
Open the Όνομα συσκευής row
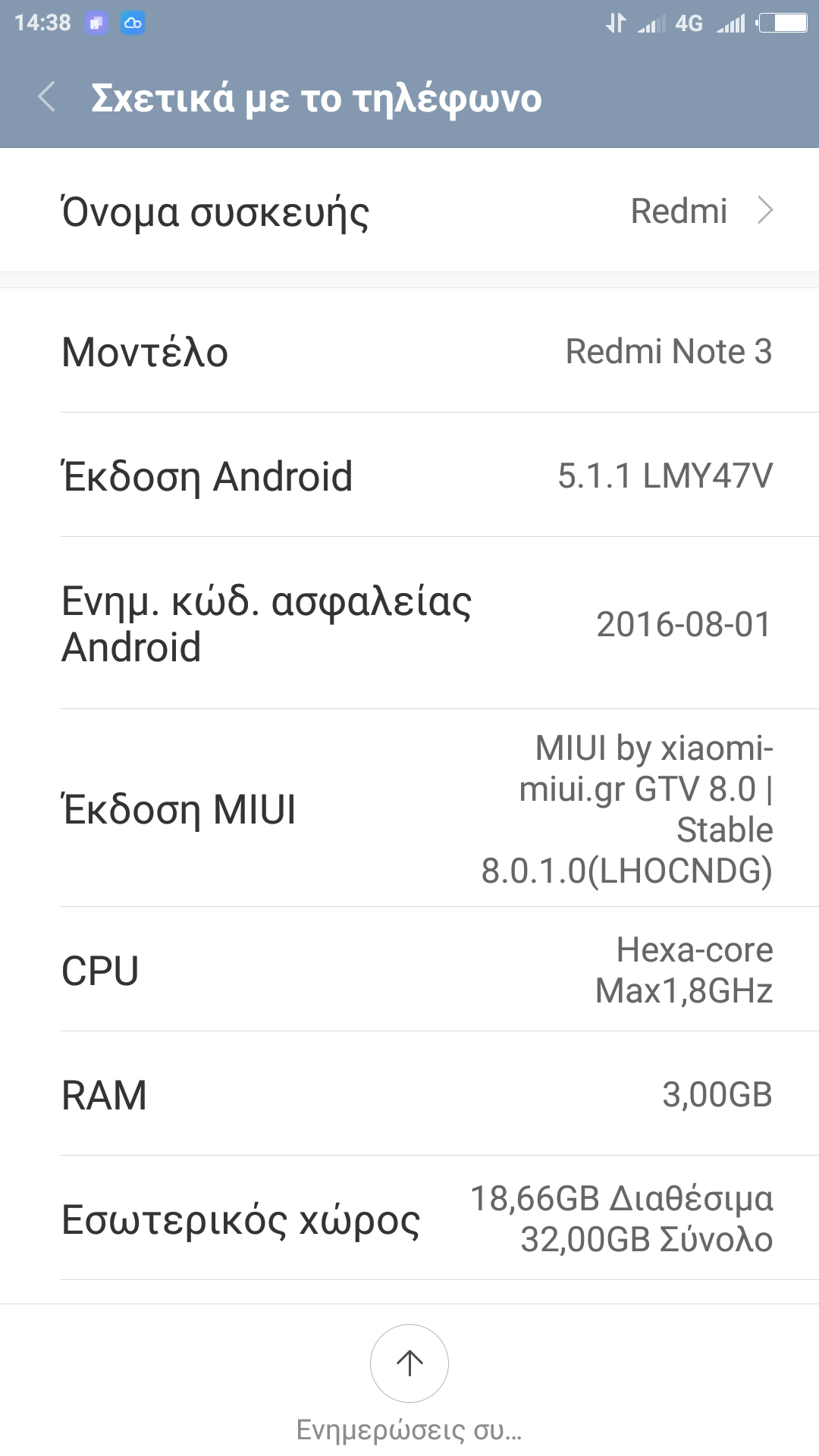point(409,211)
